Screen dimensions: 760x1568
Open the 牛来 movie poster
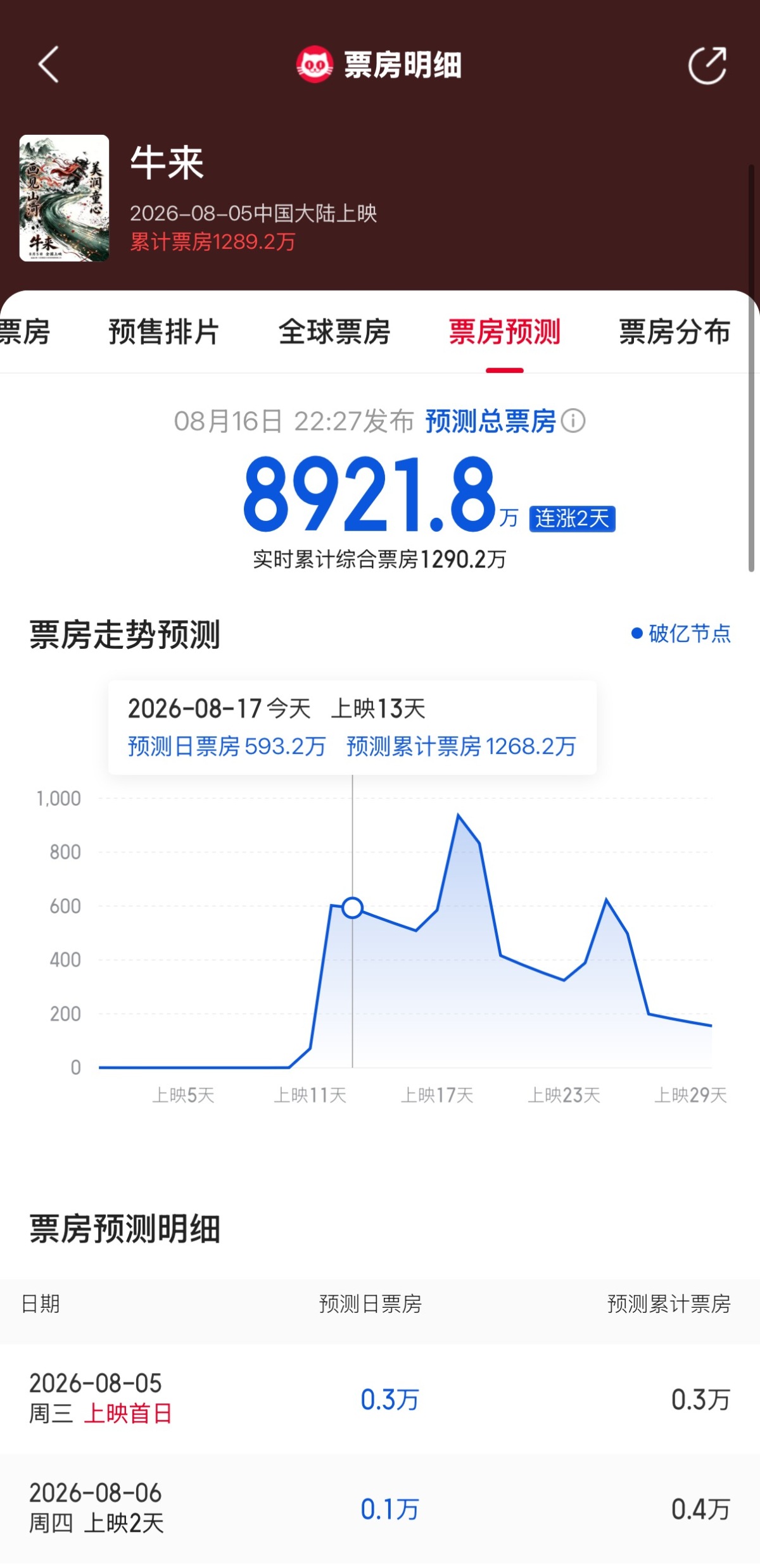tap(64, 198)
